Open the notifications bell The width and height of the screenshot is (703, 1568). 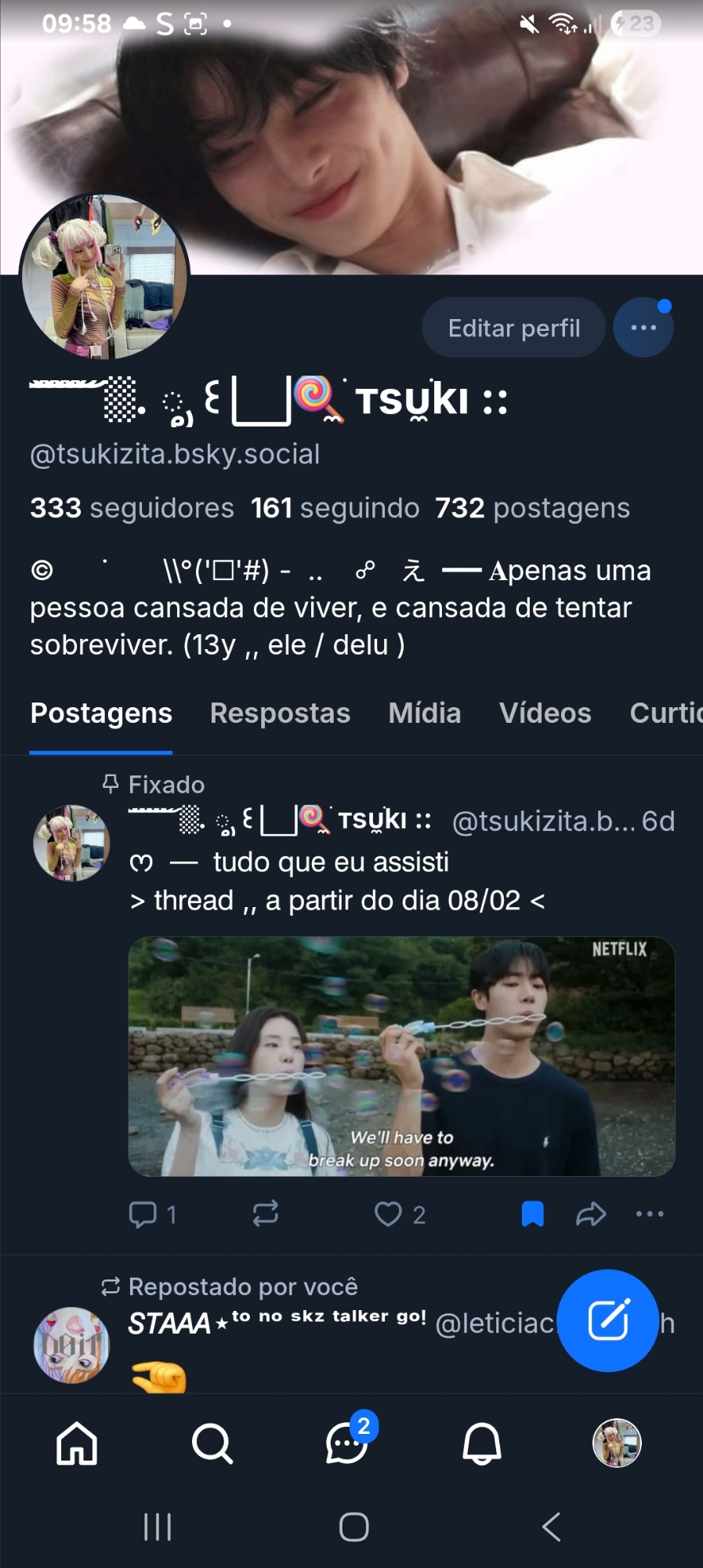(x=481, y=1443)
